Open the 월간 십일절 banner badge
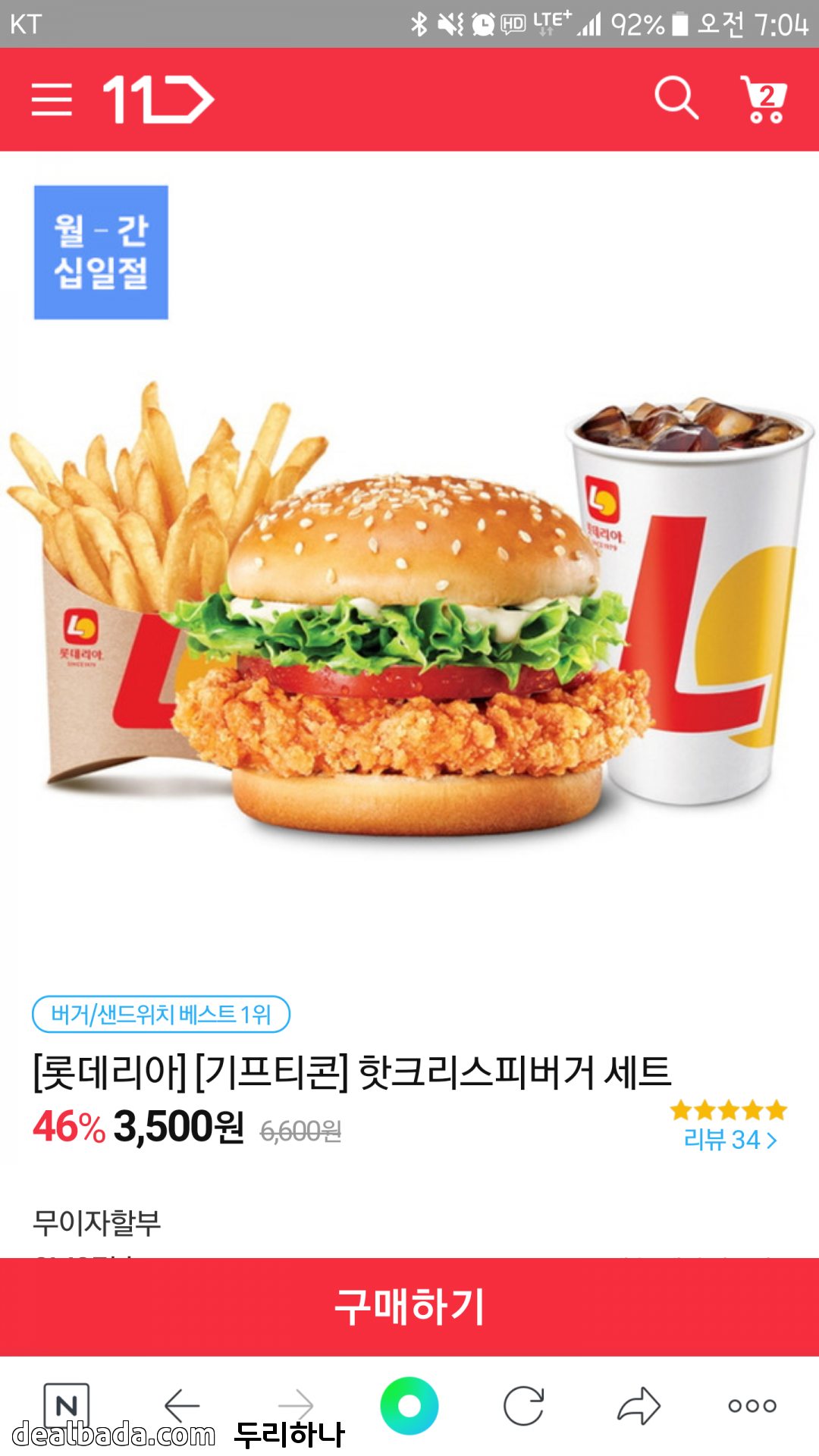 click(x=101, y=253)
